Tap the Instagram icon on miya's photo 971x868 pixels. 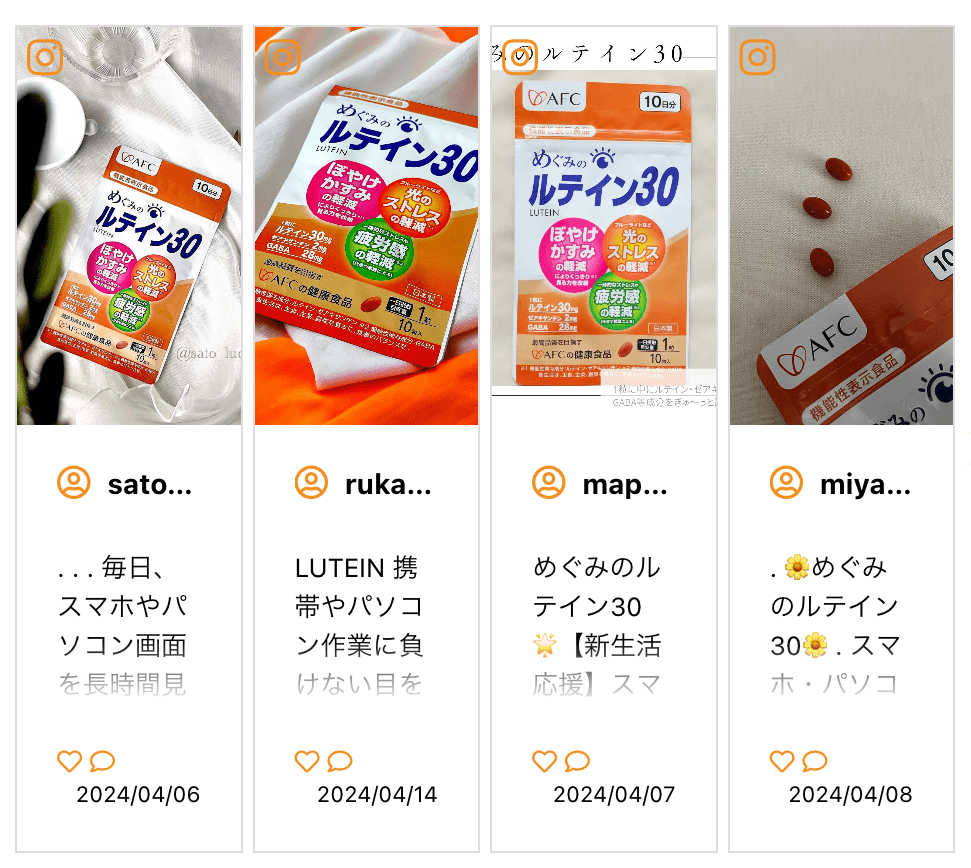pos(757,57)
